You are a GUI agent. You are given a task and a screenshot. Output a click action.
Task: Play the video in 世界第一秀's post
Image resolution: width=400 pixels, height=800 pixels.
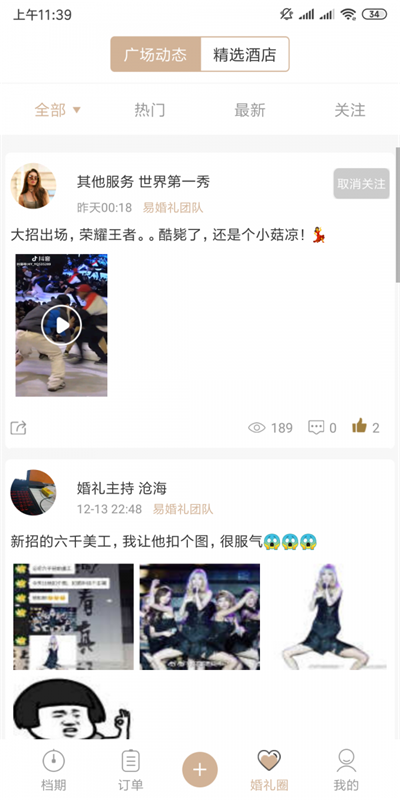tap(61, 325)
